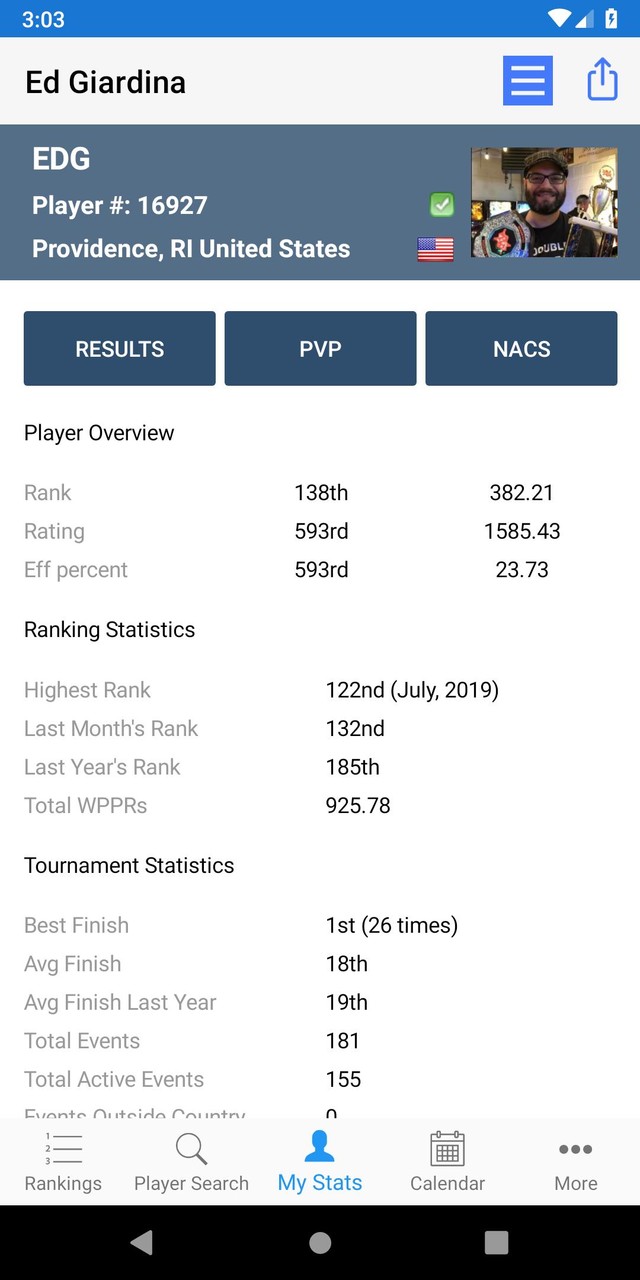
Task: Switch to the Rankings tab
Action: pyautogui.click(x=63, y=1163)
